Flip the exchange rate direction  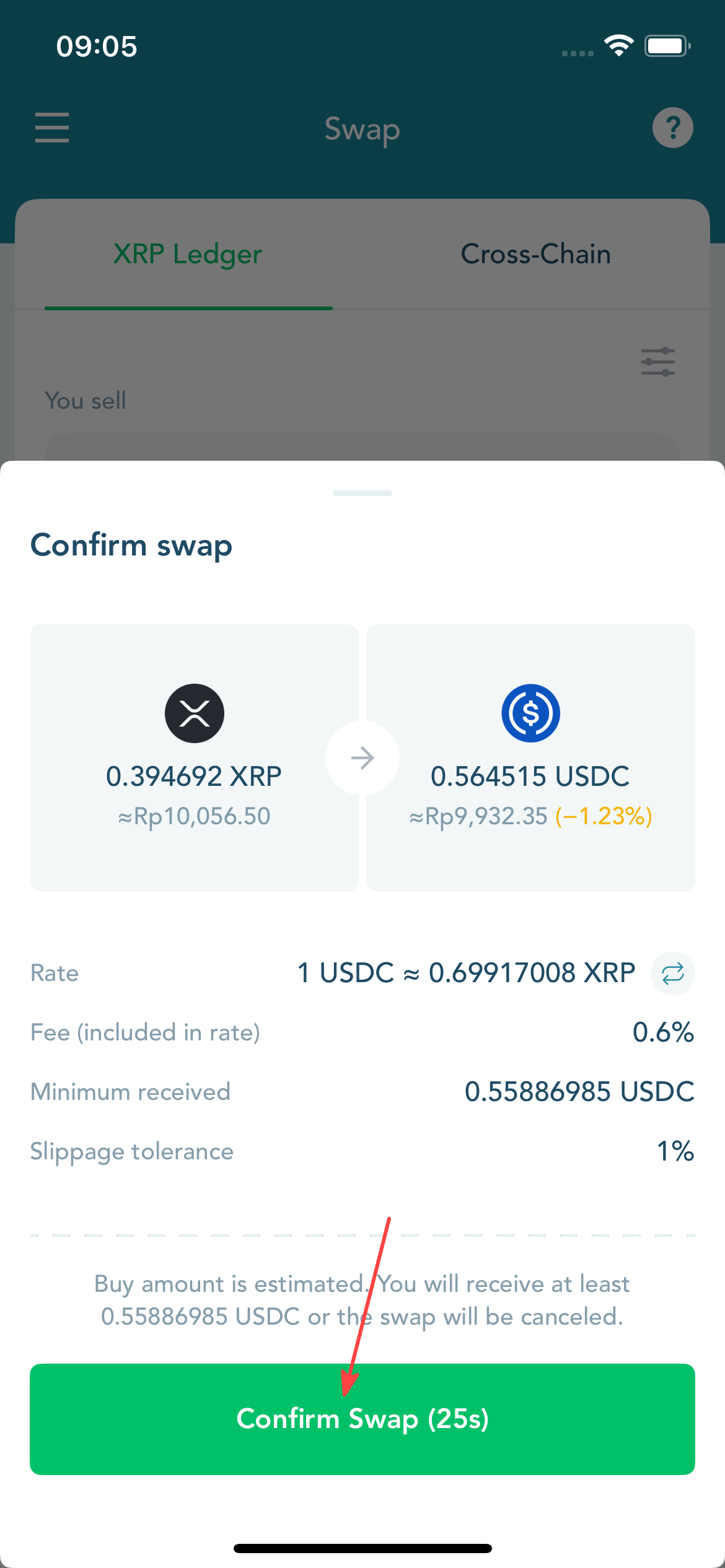pyautogui.click(x=672, y=973)
